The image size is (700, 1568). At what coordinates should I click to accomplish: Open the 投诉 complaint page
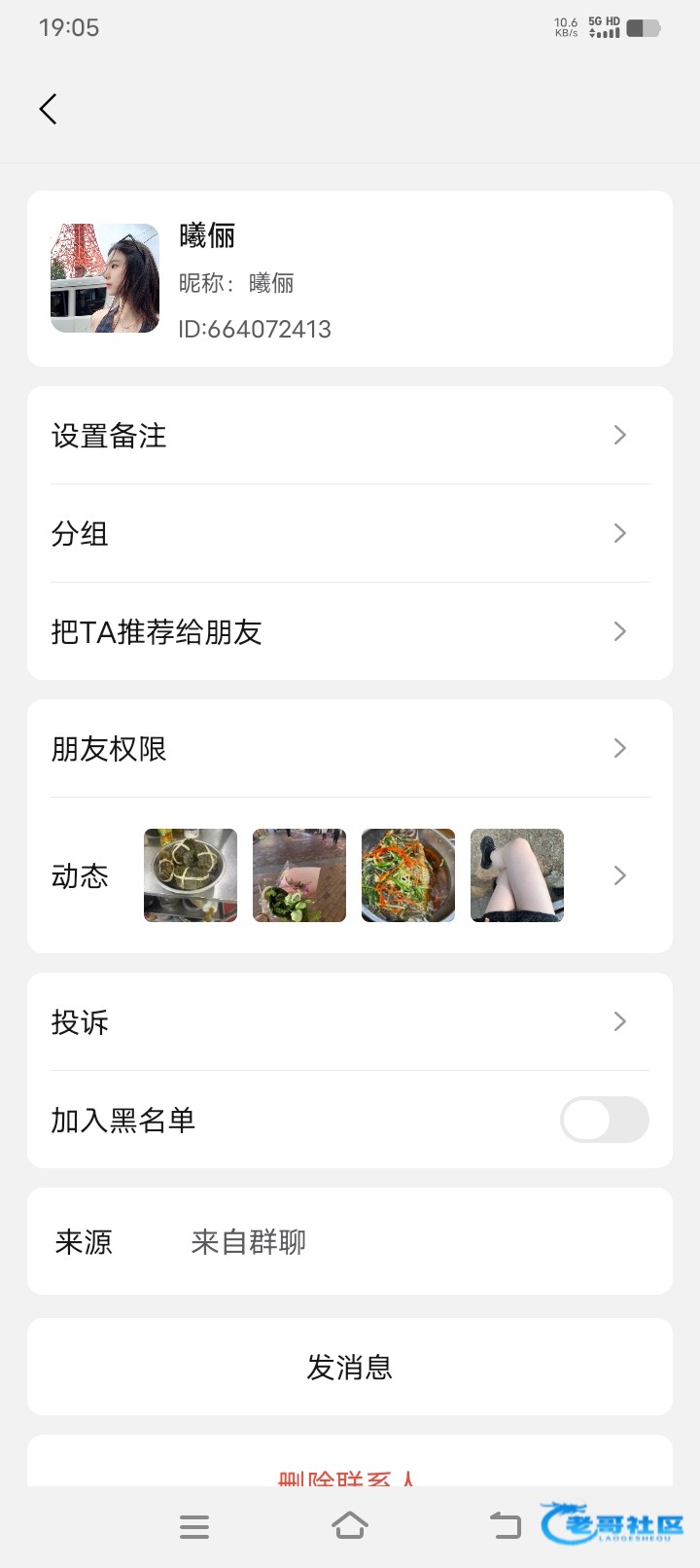(350, 1022)
